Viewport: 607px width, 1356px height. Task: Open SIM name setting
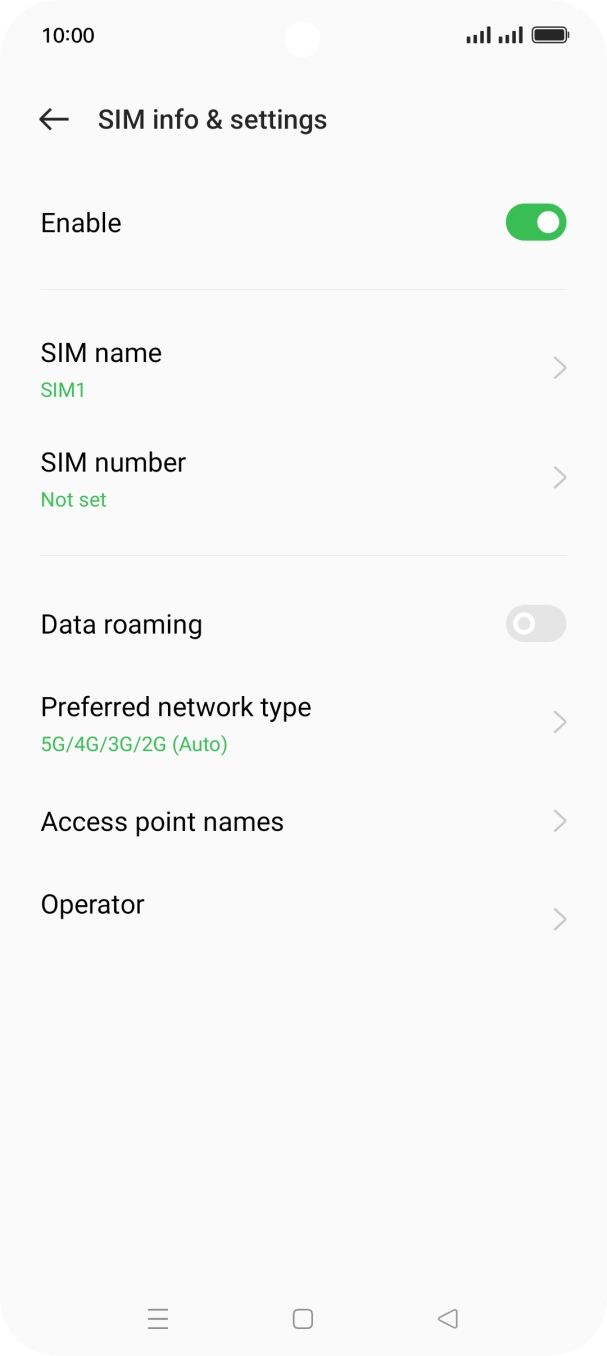(303, 369)
